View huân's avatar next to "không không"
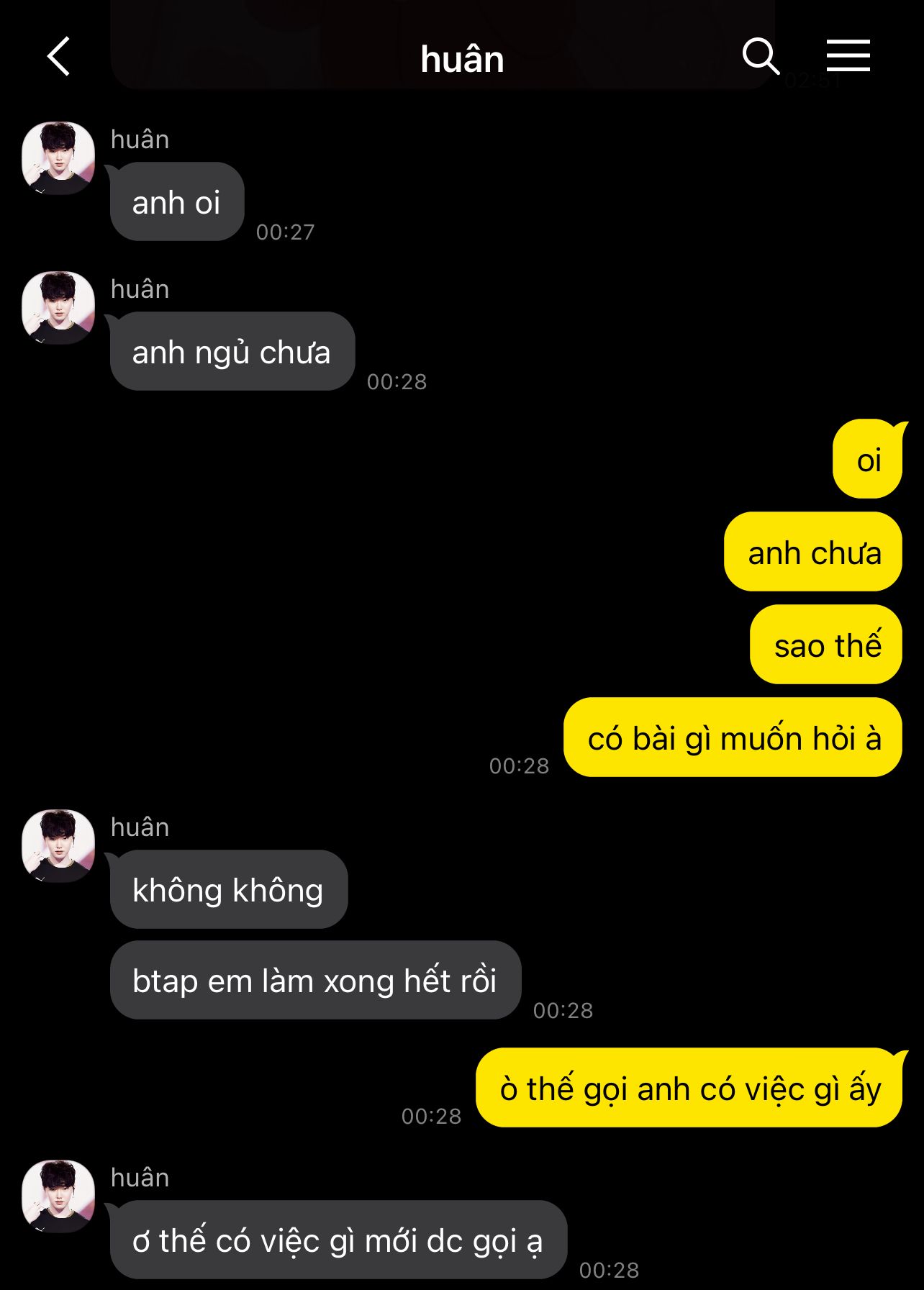 (x=58, y=846)
